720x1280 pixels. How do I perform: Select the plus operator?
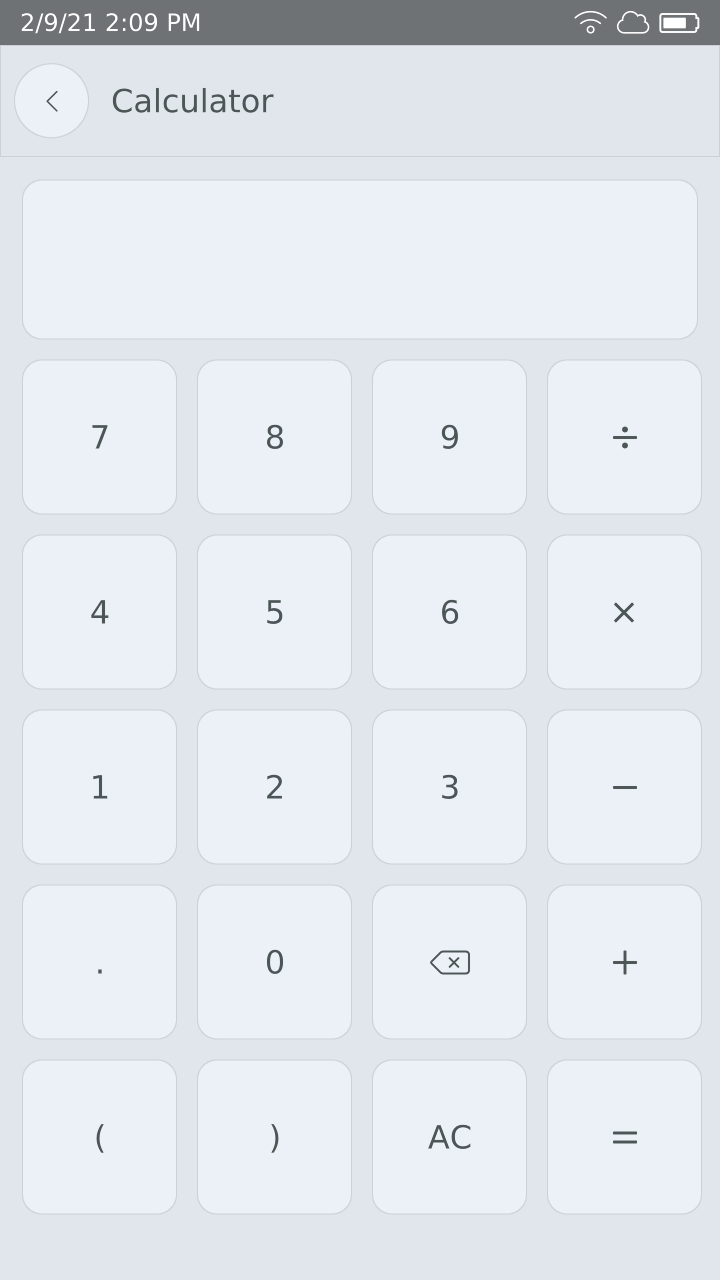tap(624, 962)
